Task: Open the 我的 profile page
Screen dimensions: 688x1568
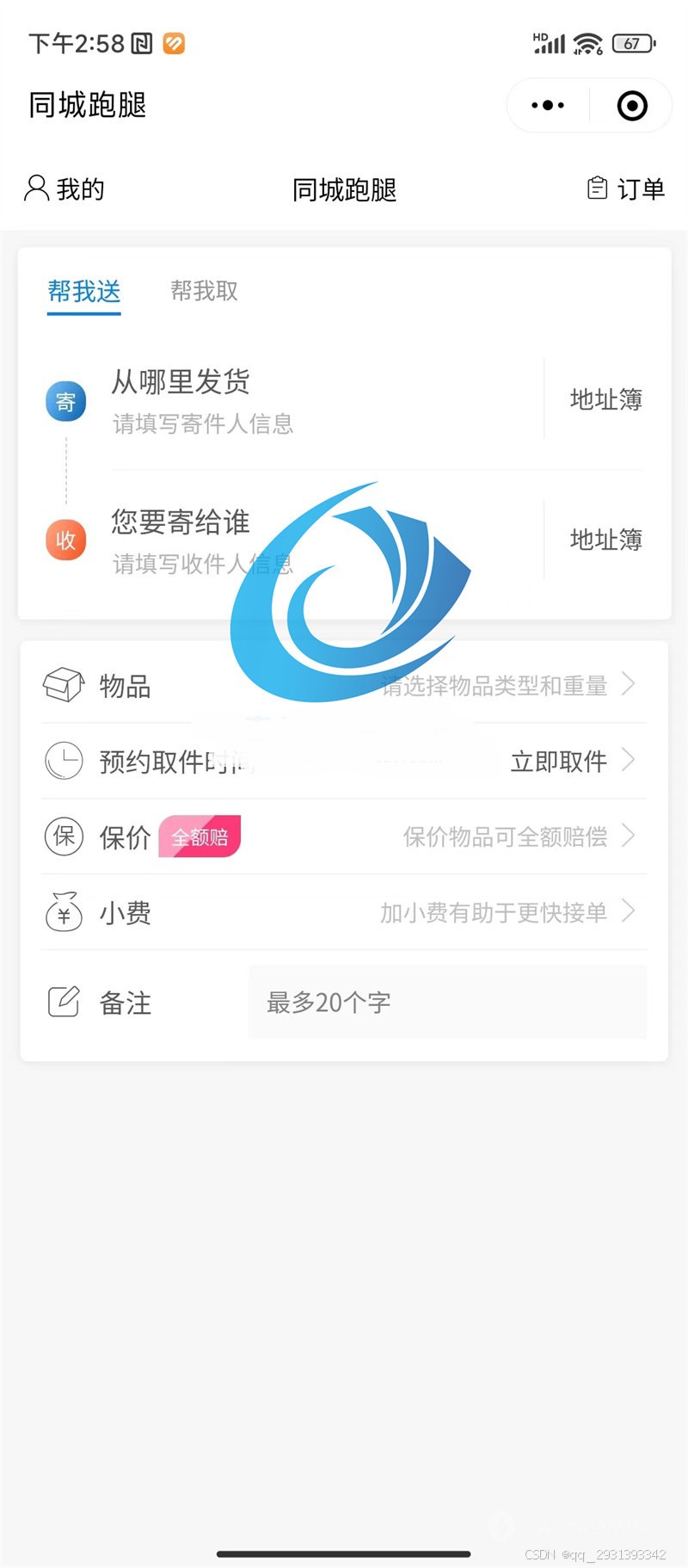Action: coord(64,188)
